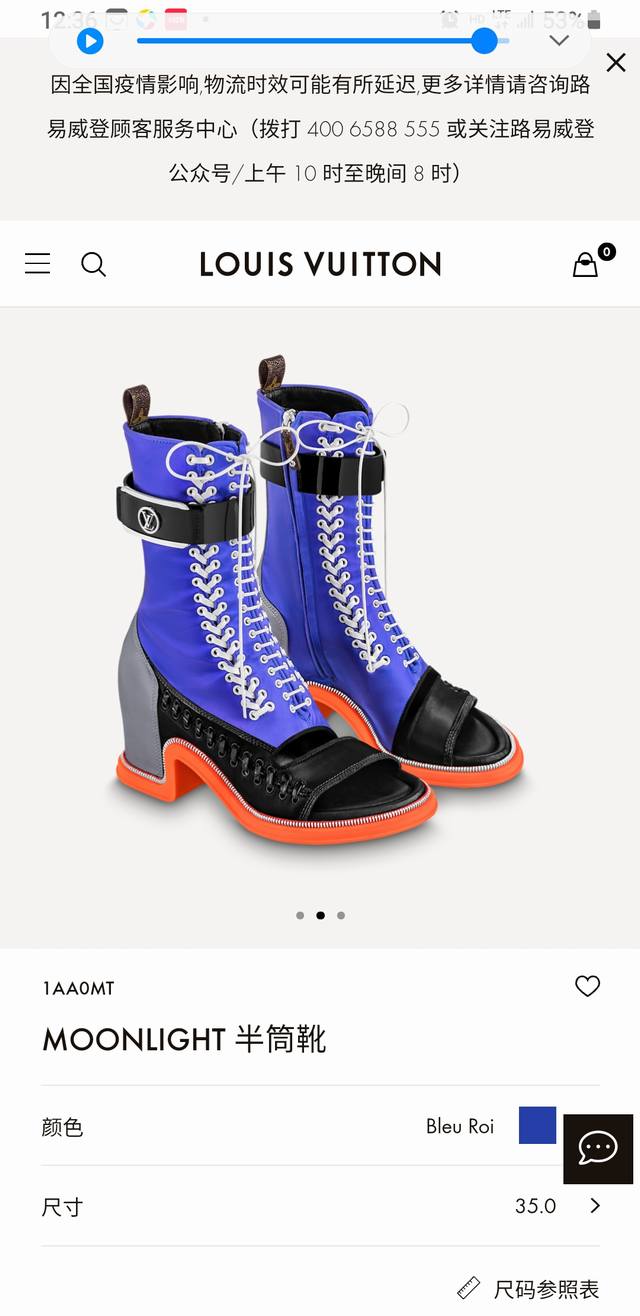The height and width of the screenshot is (1316, 640).
Task: Start a live chat with customer service
Action: click(x=598, y=1149)
